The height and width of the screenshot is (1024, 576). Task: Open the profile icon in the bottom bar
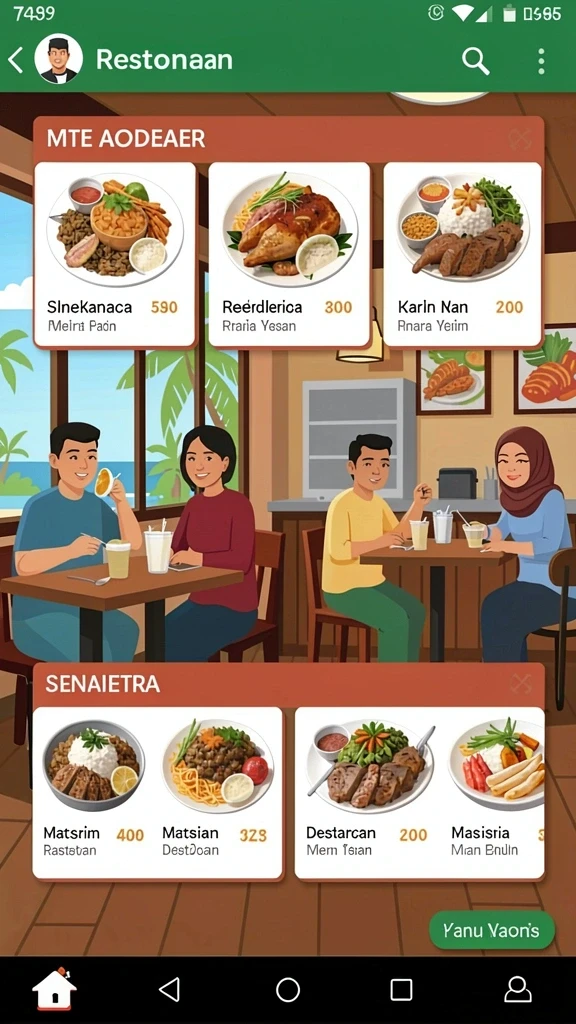coord(517,990)
